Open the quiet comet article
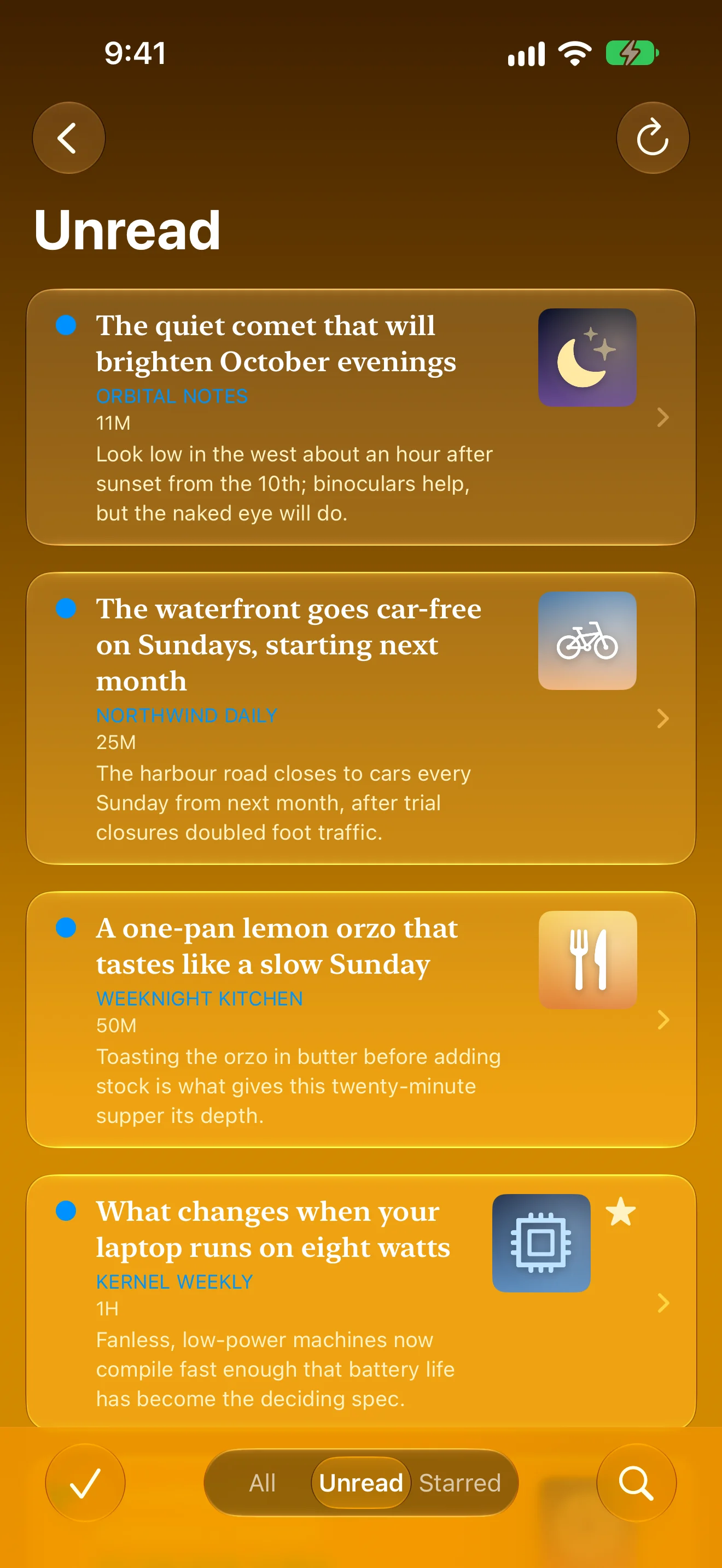This screenshot has width=722, height=1568. coord(361,417)
